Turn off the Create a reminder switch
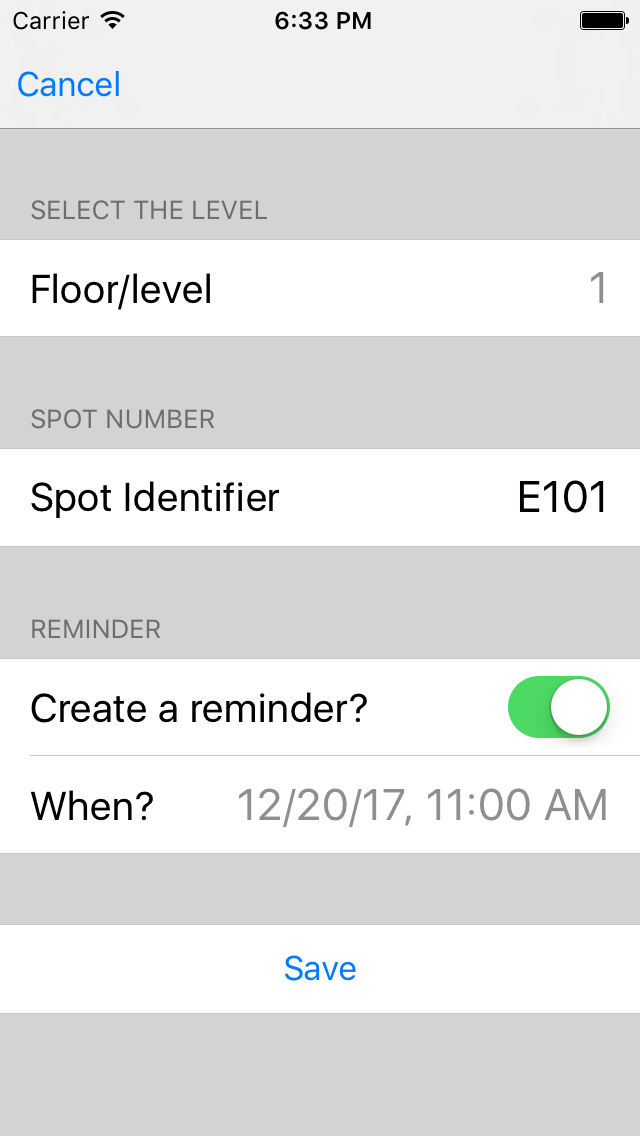This screenshot has height=1136, width=640. (559, 707)
